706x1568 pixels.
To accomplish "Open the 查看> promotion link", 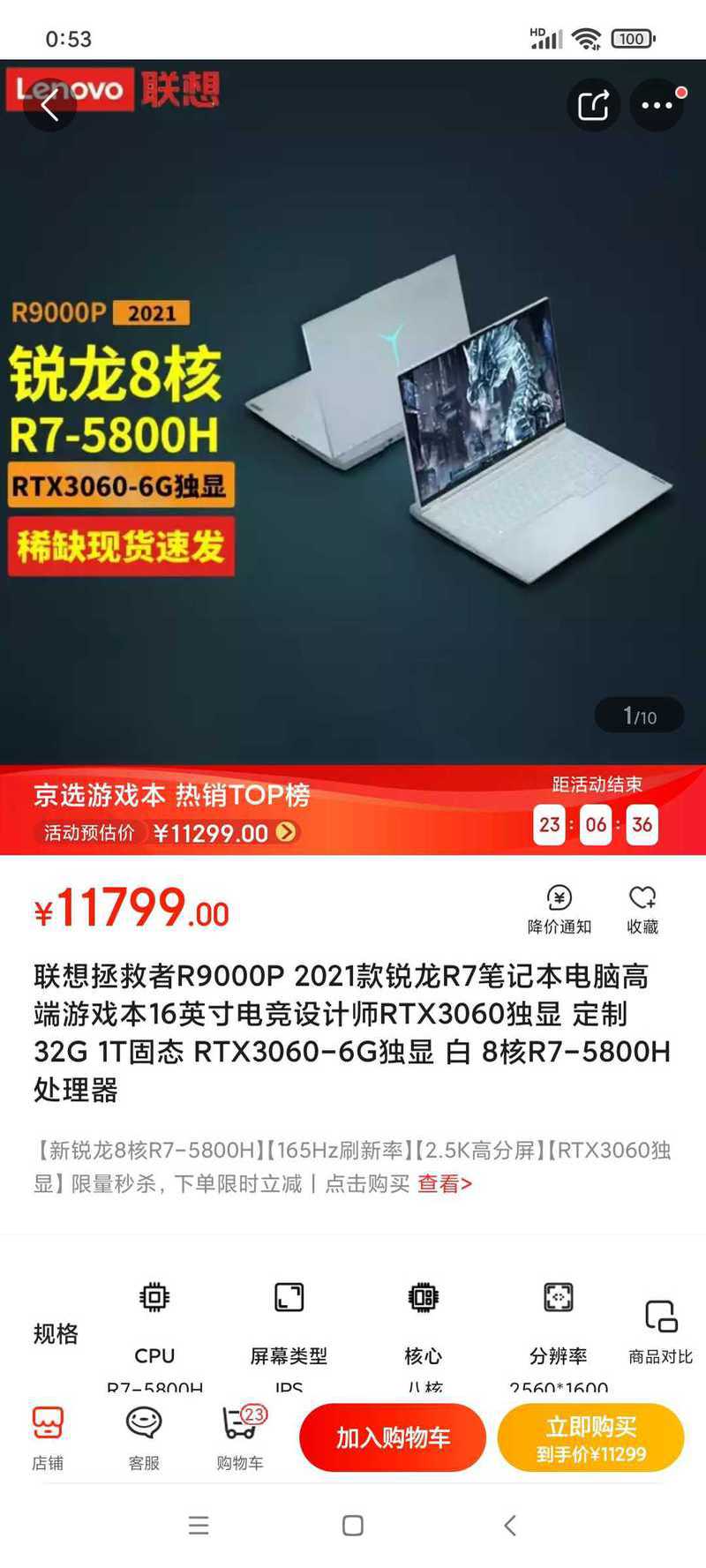I will click(445, 1183).
